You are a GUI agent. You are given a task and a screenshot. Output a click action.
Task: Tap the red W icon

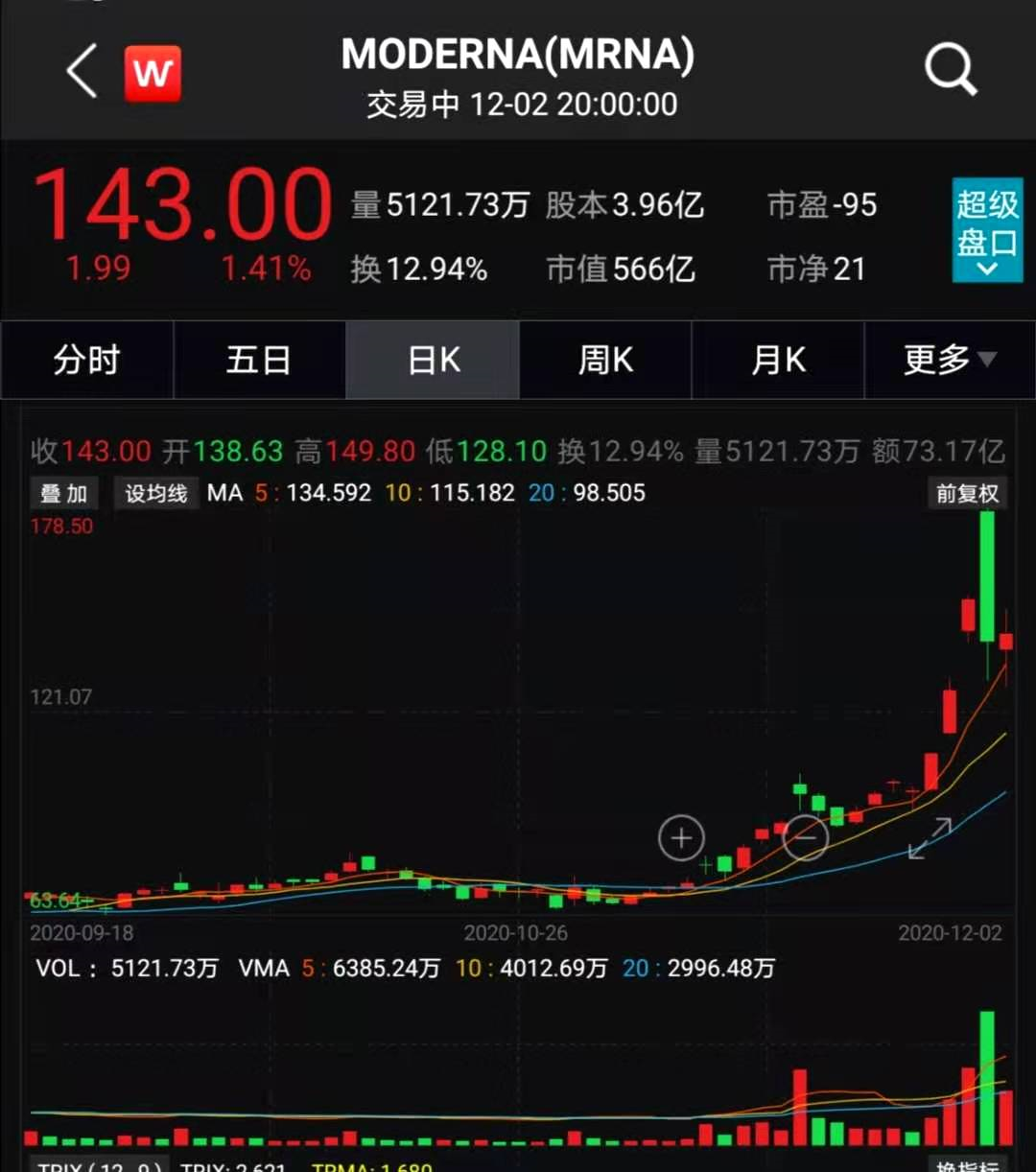pos(153,74)
